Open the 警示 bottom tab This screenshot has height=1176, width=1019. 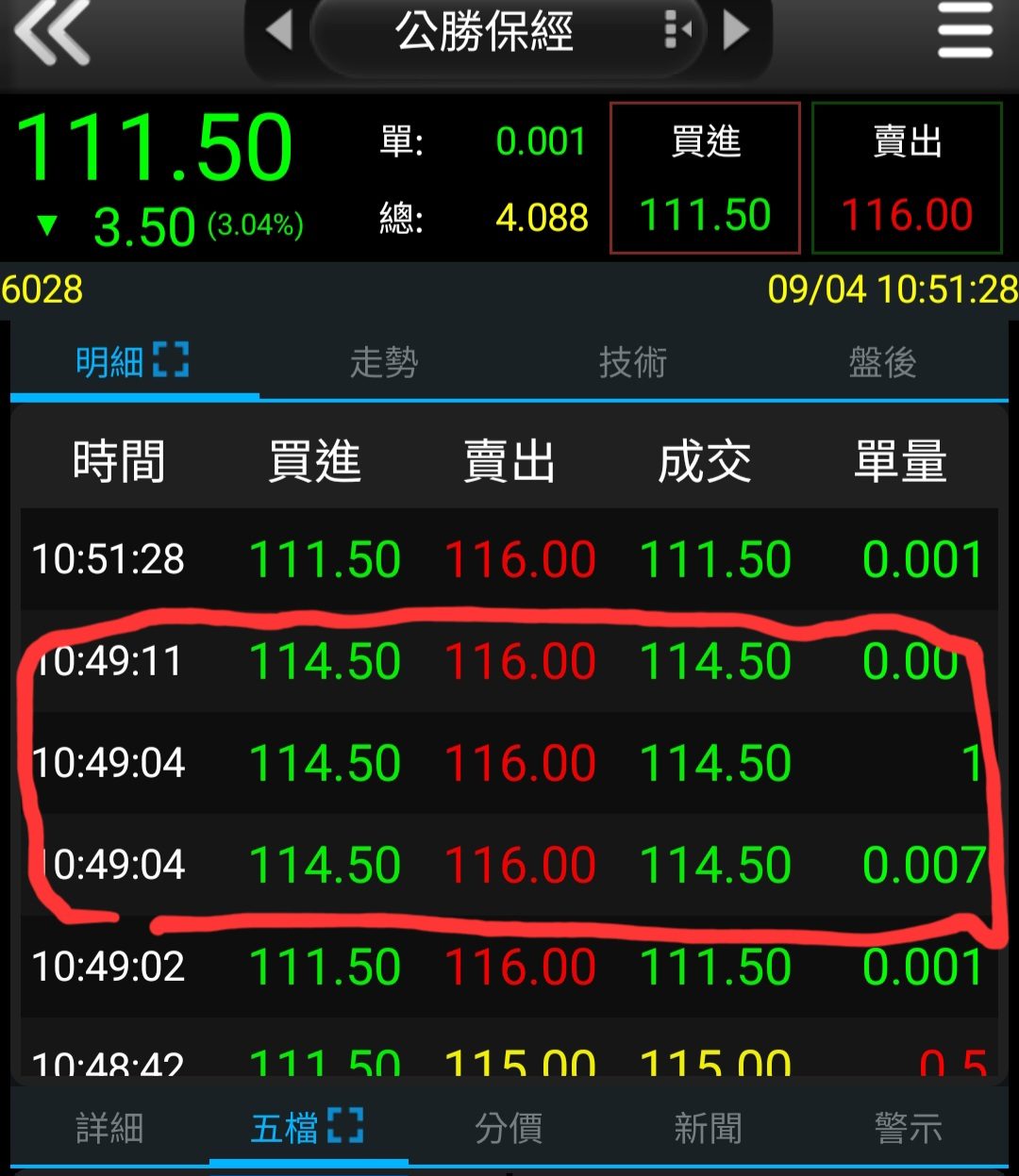pos(908,1128)
